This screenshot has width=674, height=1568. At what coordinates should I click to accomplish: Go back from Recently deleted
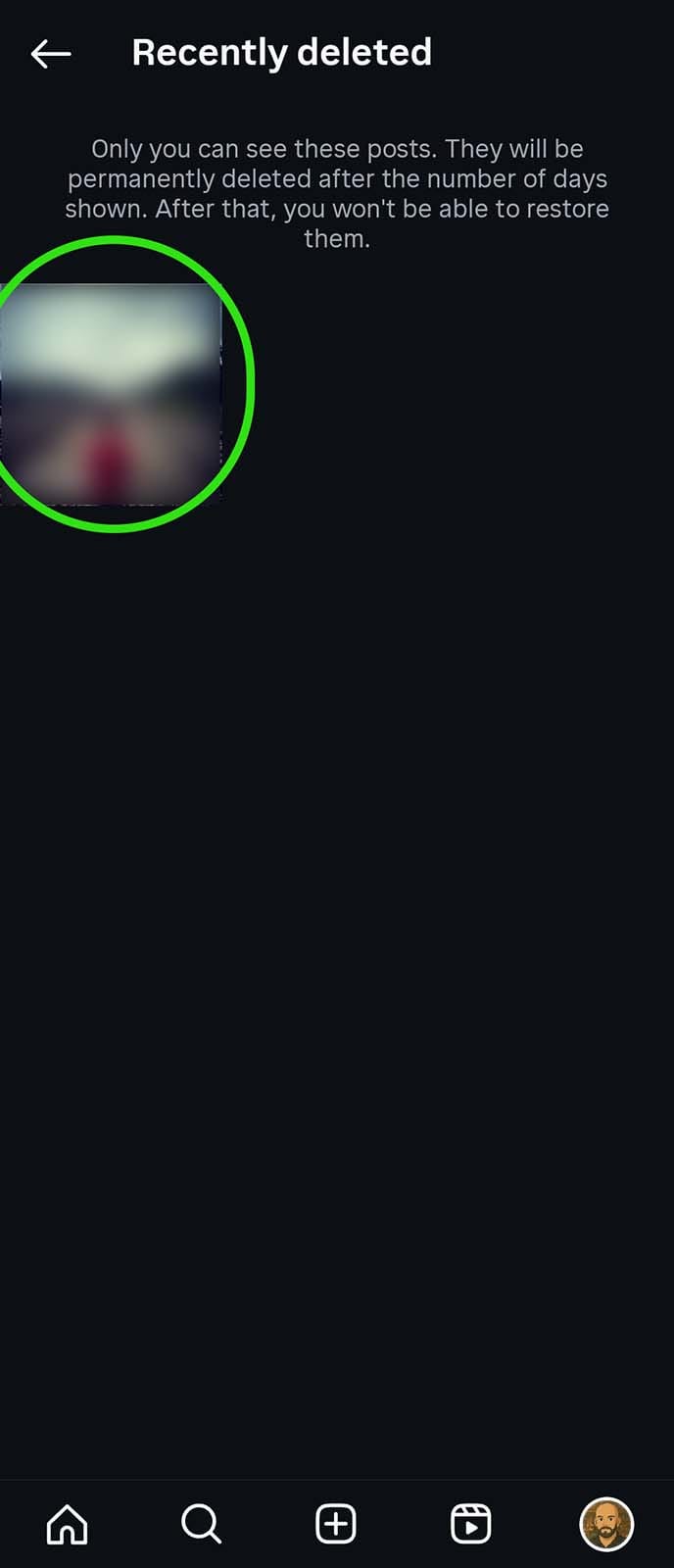coord(51,54)
